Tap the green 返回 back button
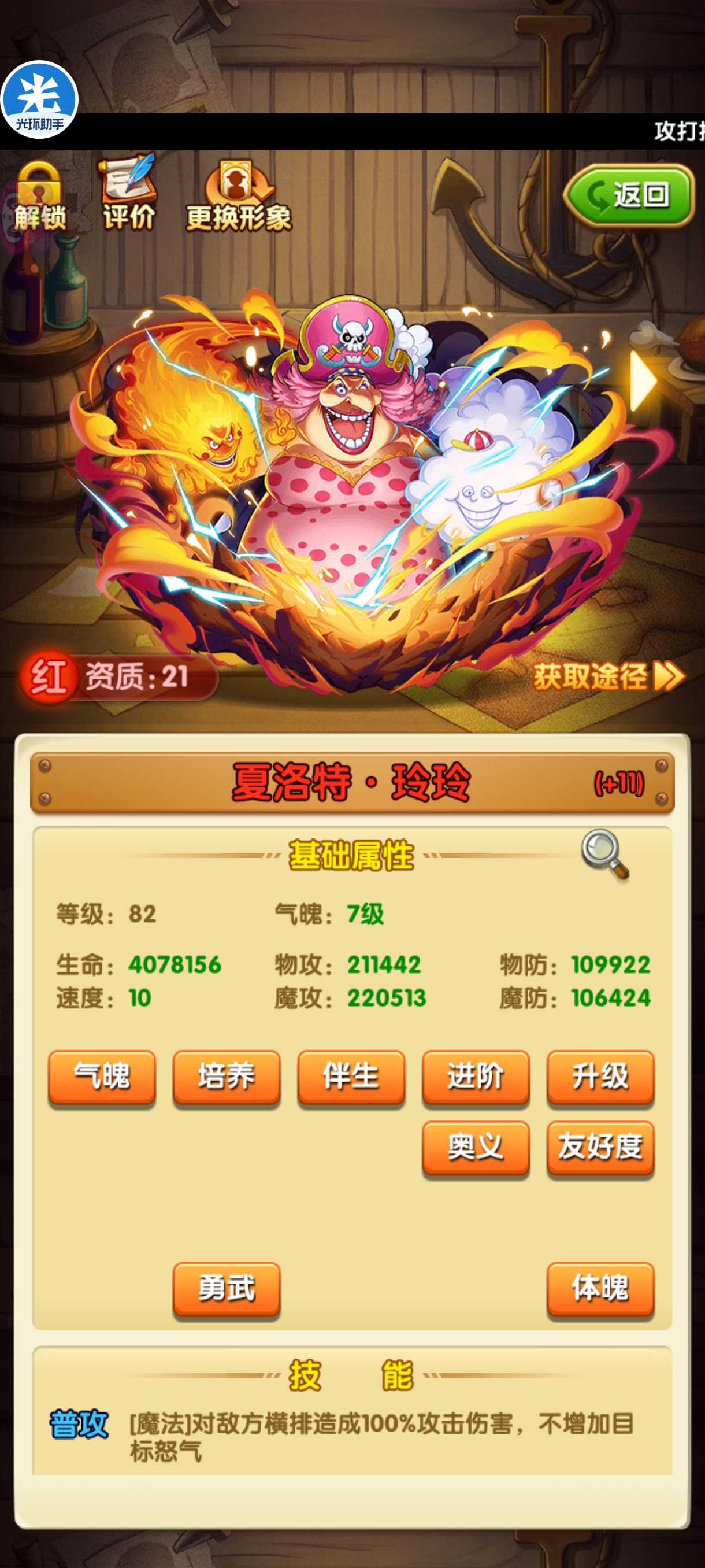Viewport: 705px width, 1568px height. (629, 195)
